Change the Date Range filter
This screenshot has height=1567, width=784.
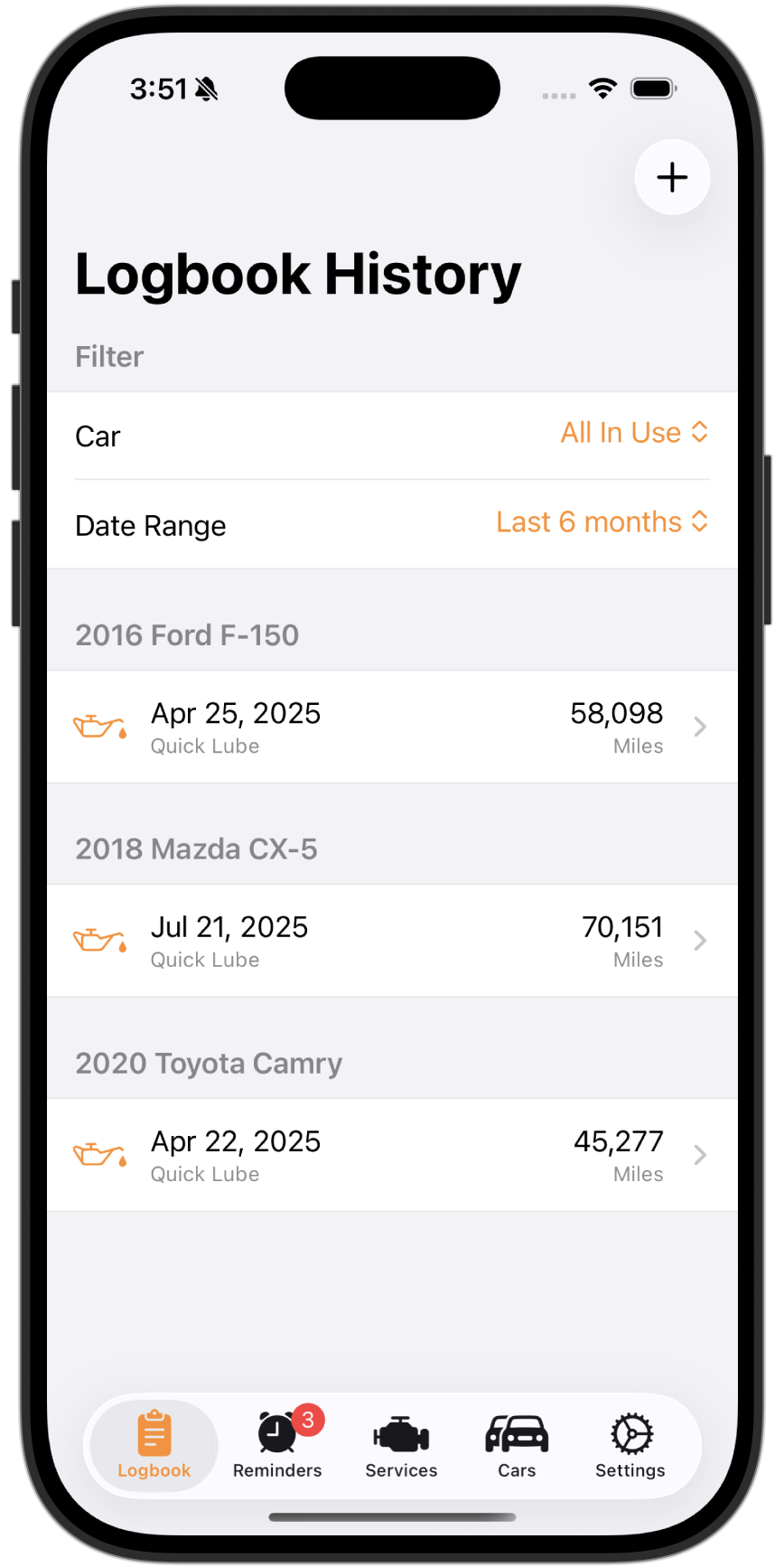tap(602, 522)
